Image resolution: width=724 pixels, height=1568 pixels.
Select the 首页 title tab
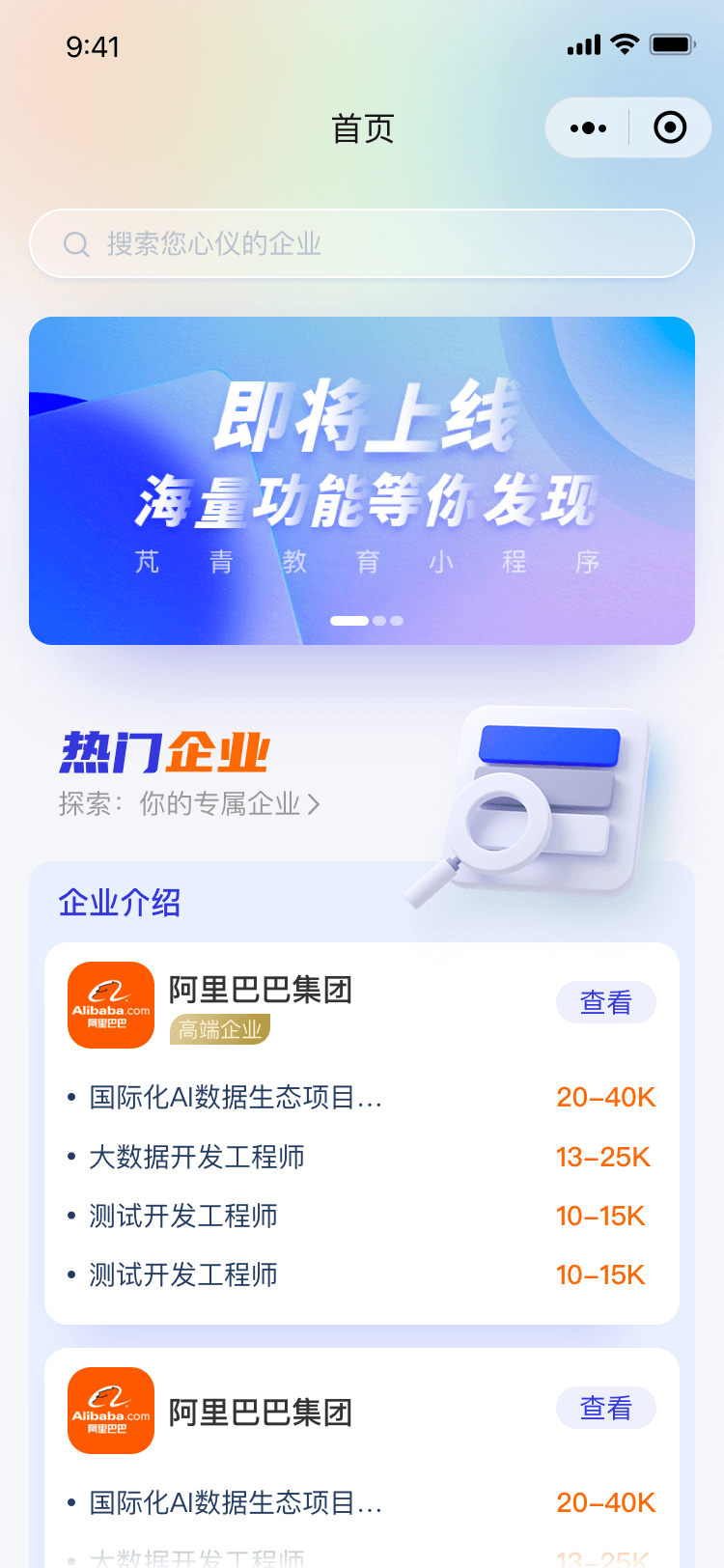click(x=362, y=126)
